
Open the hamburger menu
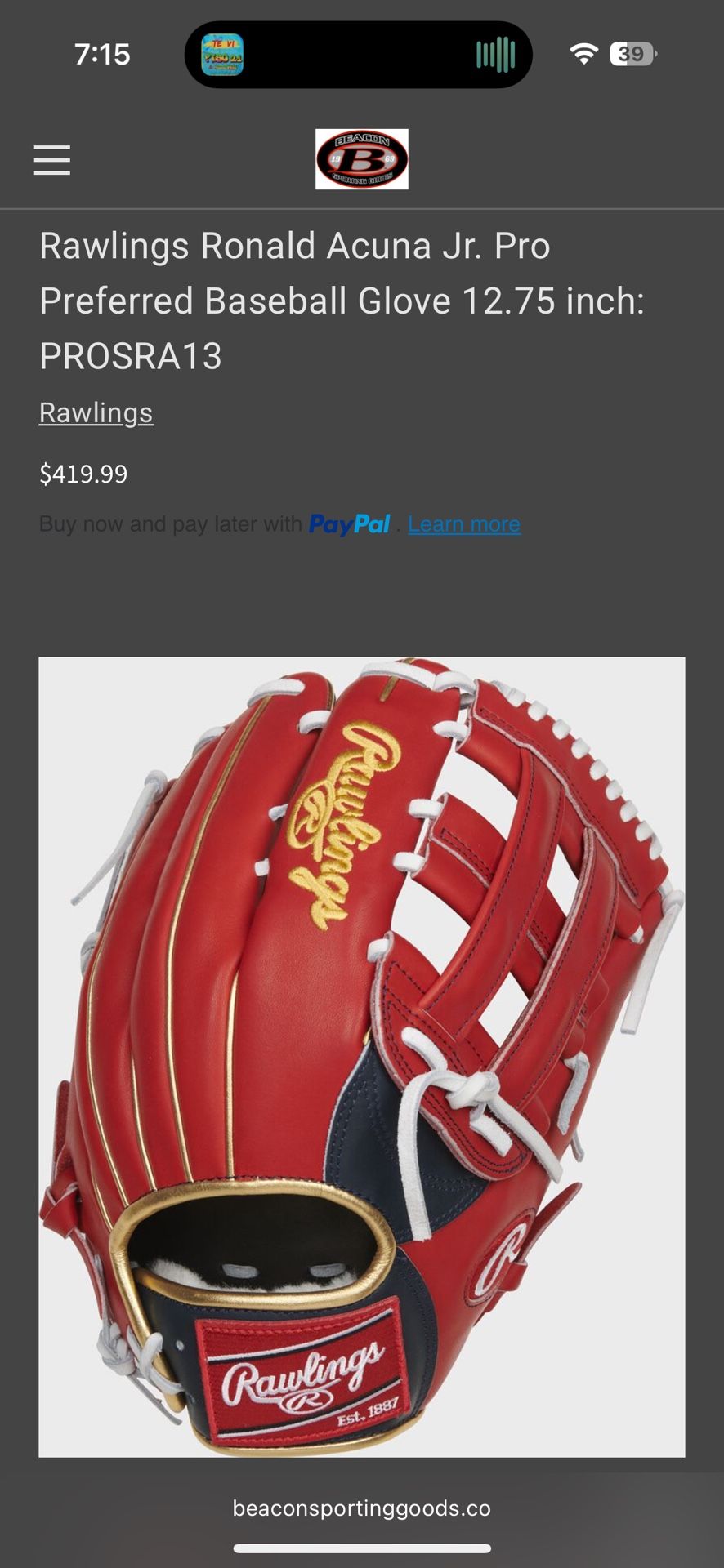pos(51,160)
